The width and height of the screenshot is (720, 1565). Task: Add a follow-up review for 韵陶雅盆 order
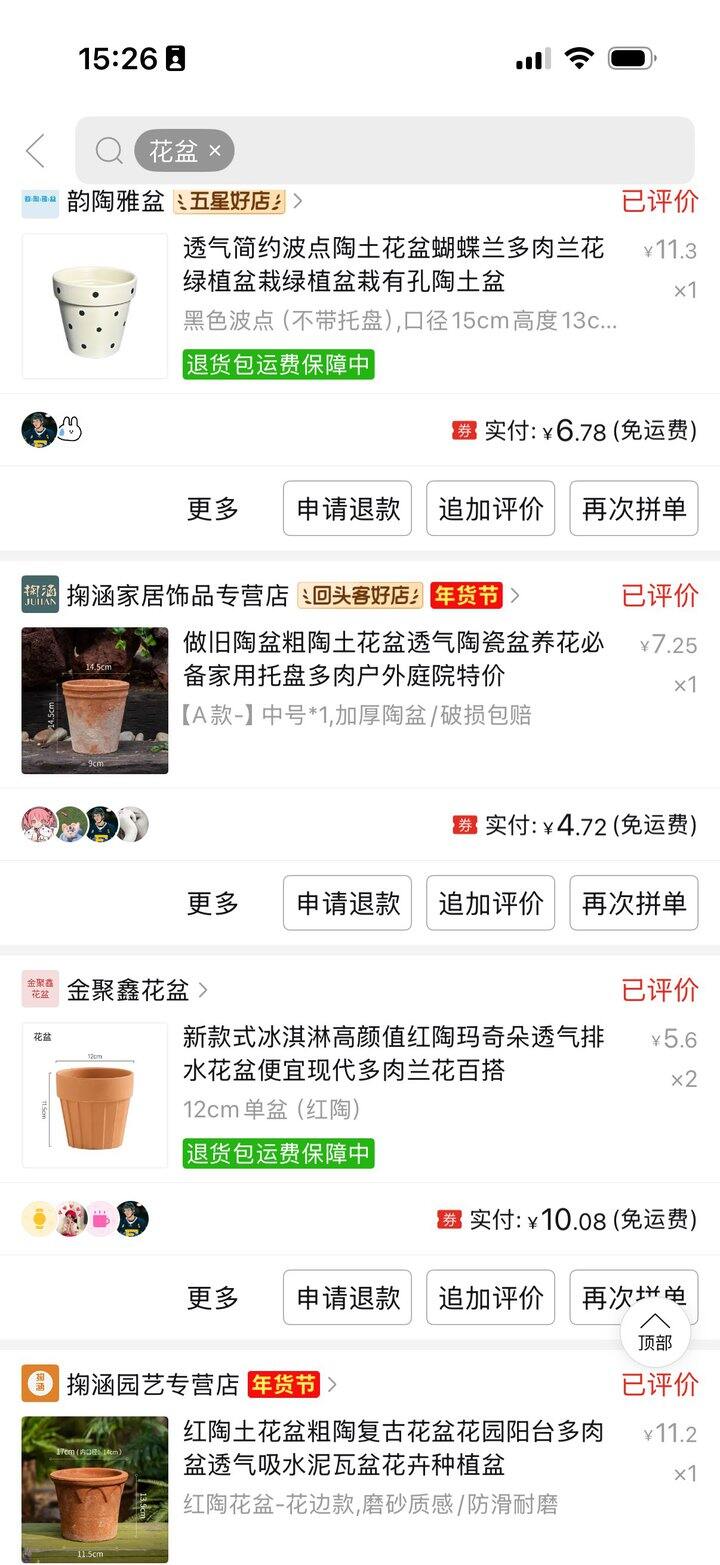pyautogui.click(x=491, y=509)
